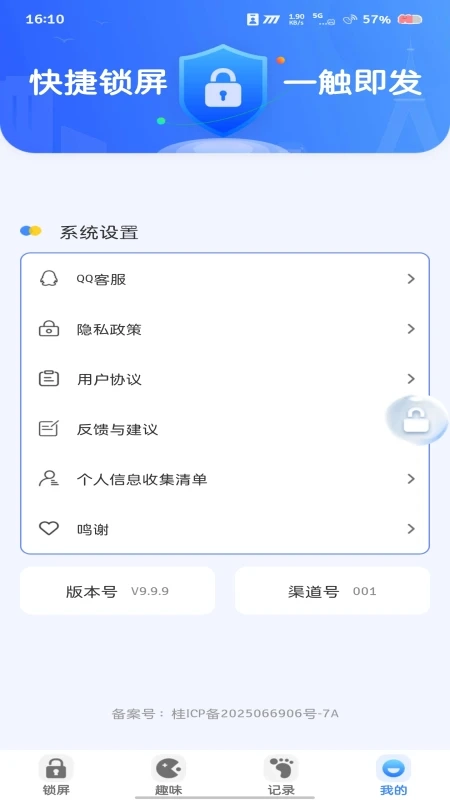Open the 用户协议 user agreement
The height and width of the screenshot is (800, 450).
(x=225, y=379)
